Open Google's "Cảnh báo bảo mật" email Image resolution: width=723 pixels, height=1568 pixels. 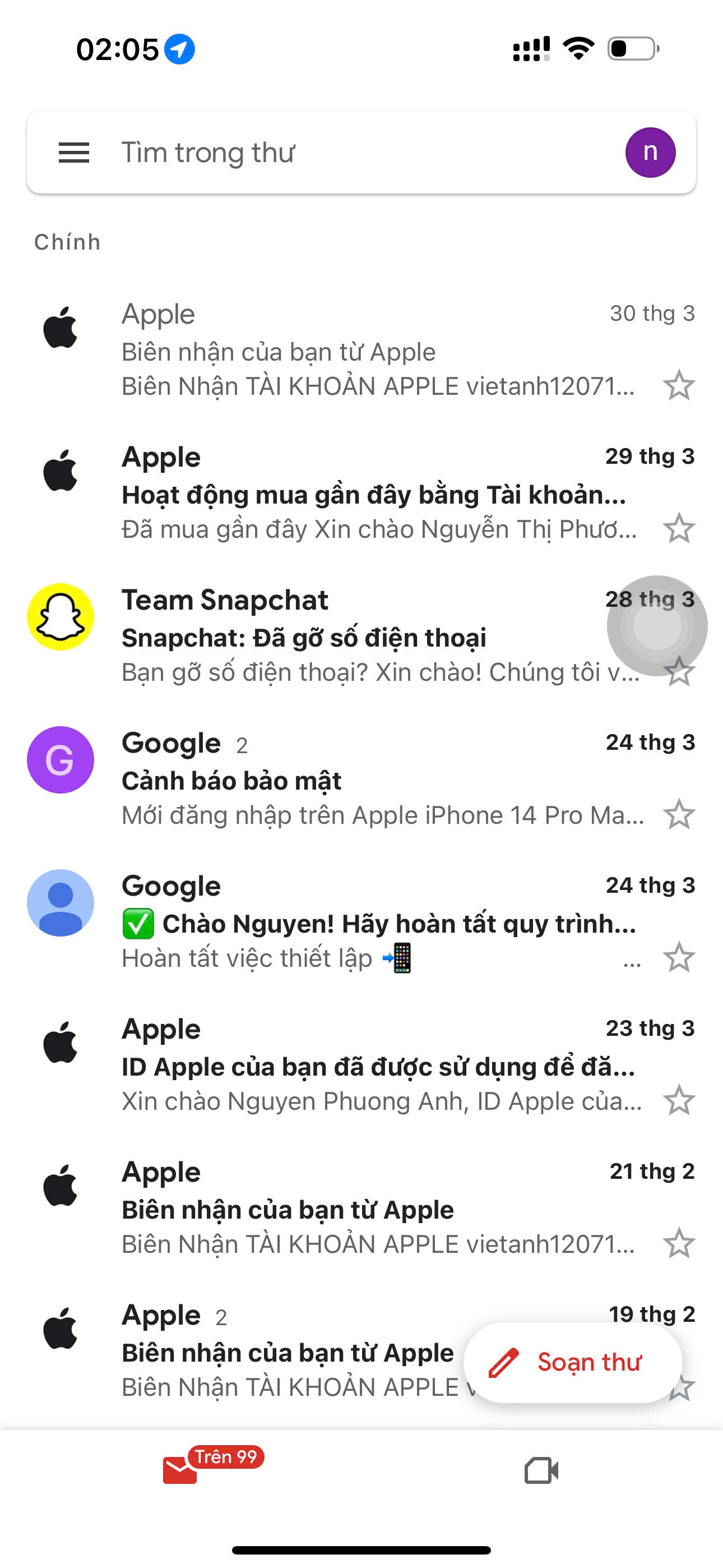pos(361,779)
